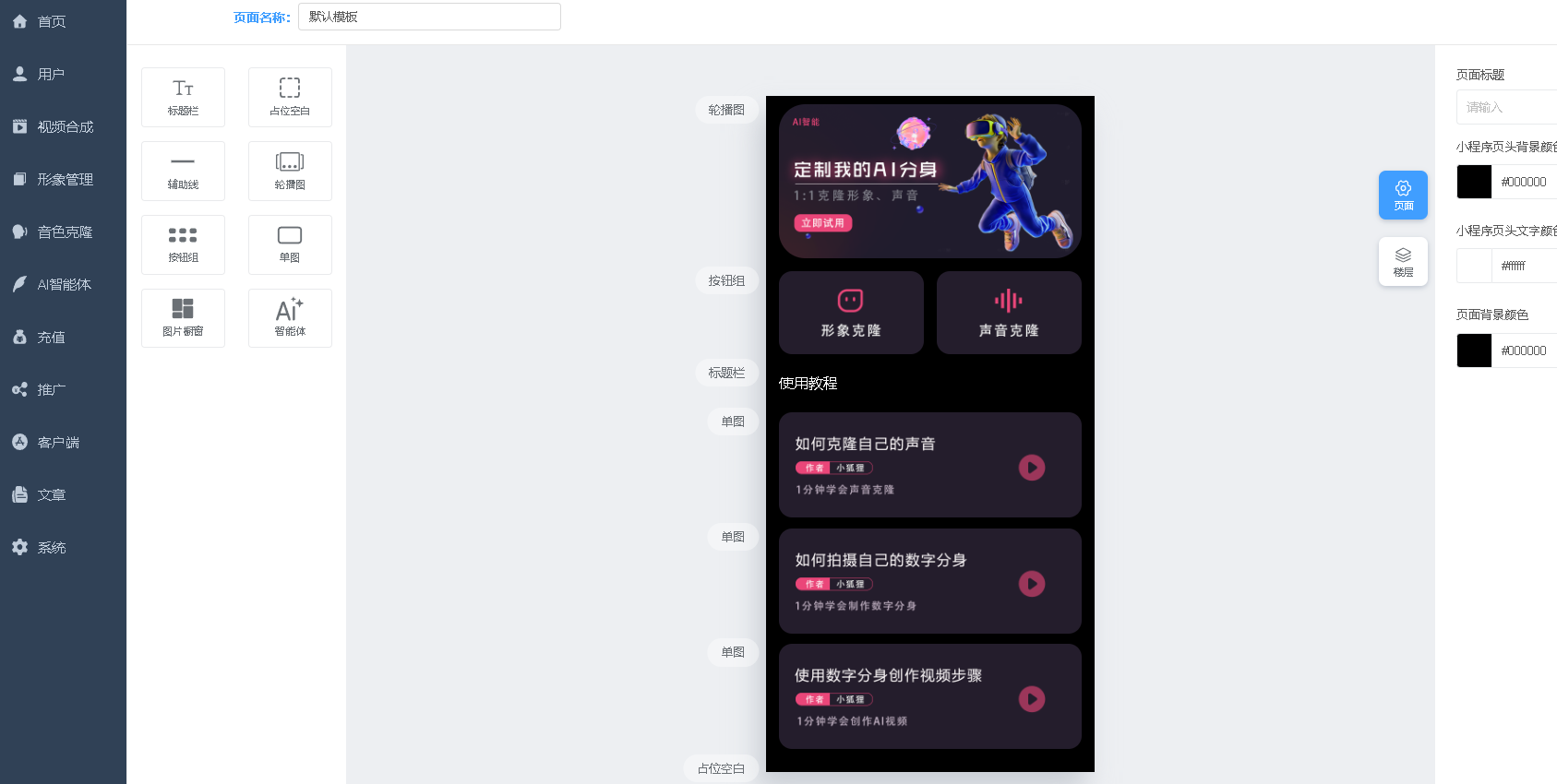Focus the 页面标题 input field
1557x784 pixels.
1508,107
